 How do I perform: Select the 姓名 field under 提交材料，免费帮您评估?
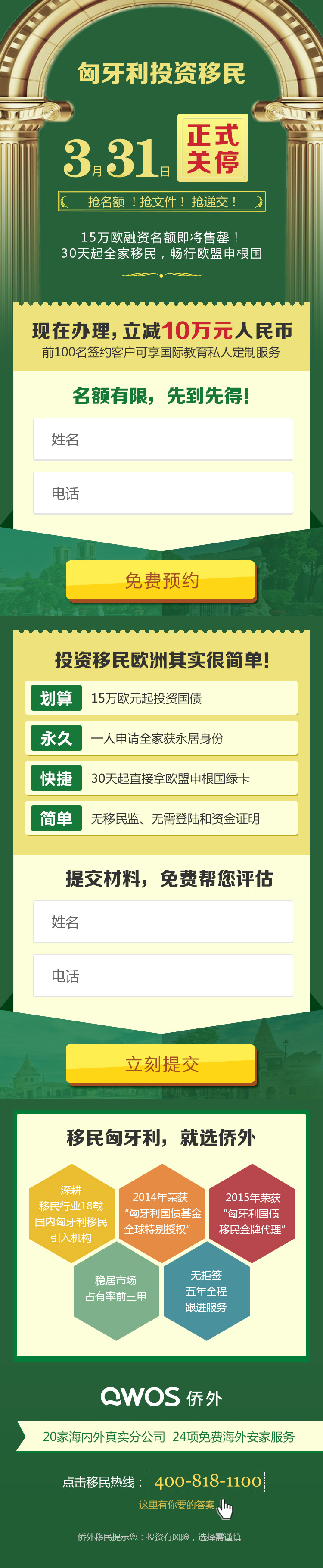[x=162, y=921]
